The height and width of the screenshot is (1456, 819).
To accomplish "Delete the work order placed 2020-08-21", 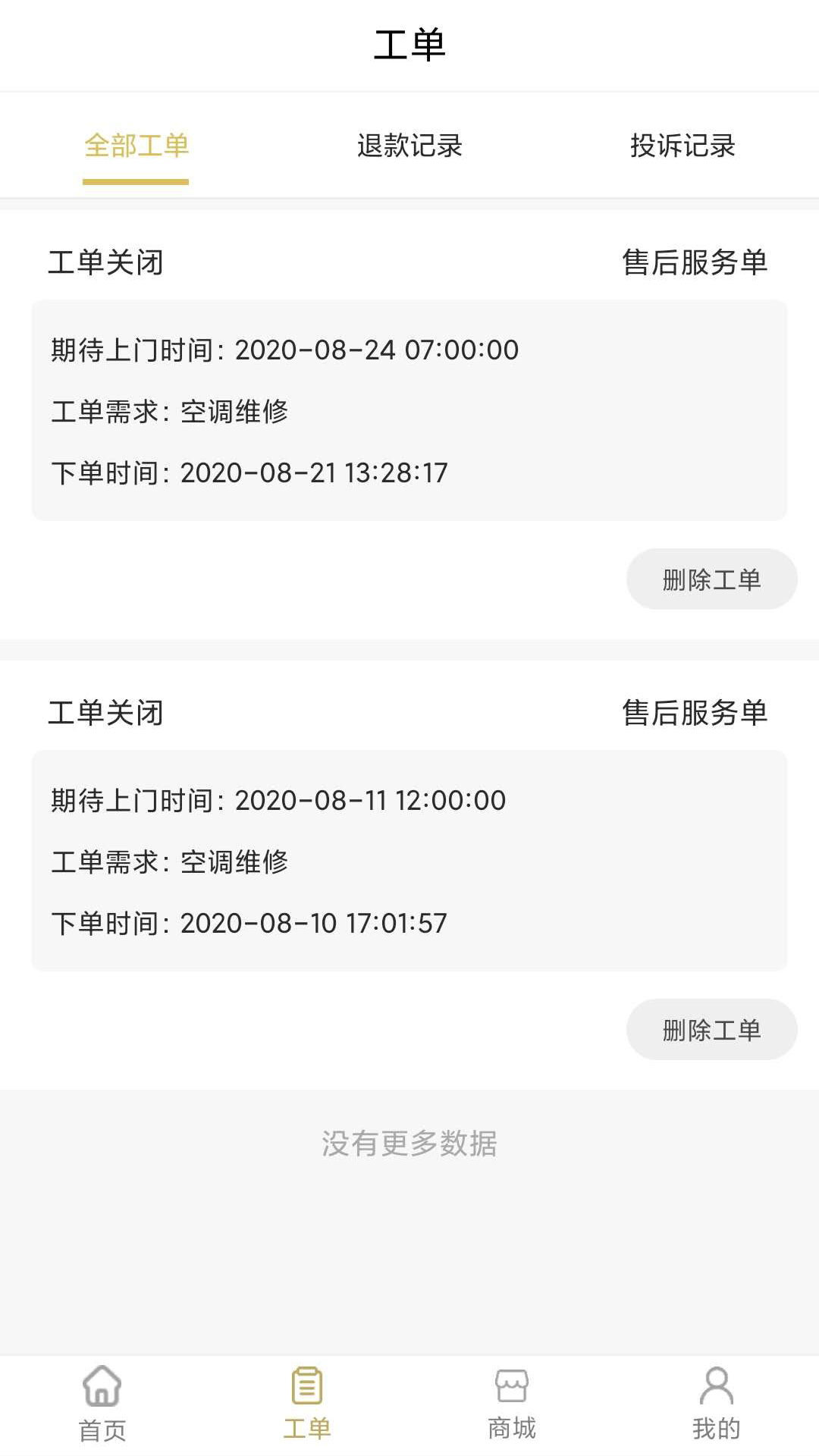I will point(711,579).
